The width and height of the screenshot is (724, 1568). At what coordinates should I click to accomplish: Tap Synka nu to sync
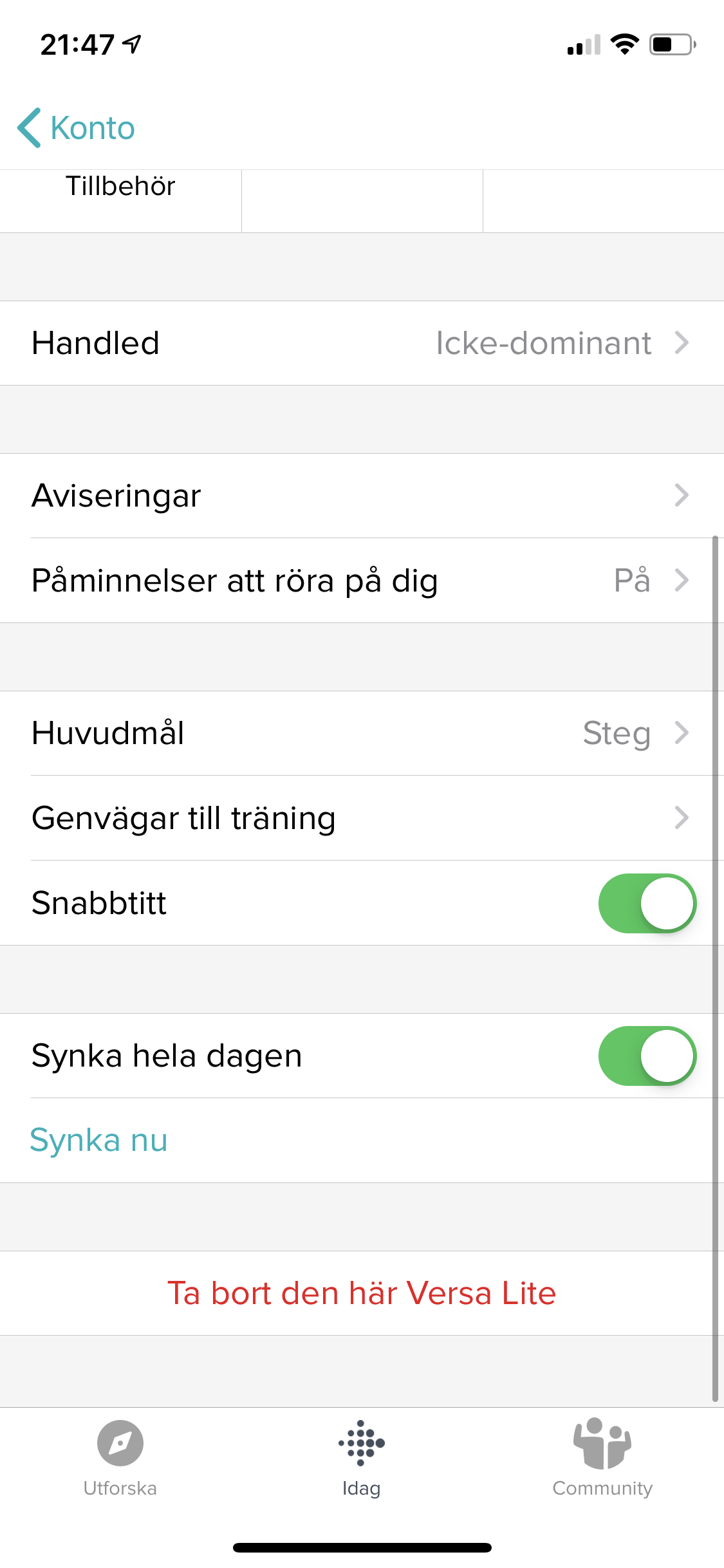(99, 1141)
